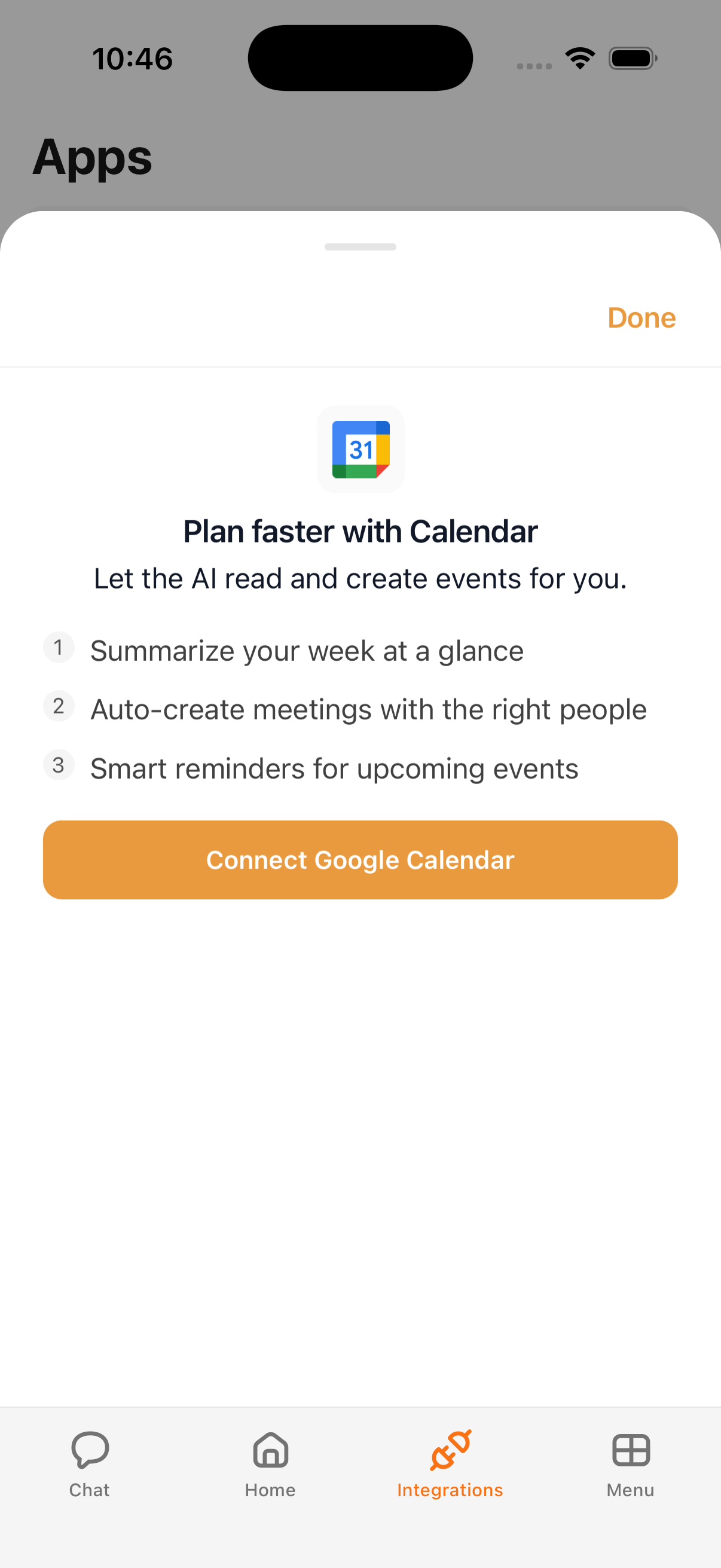Tap the Dynamic Island pill
Image resolution: width=721 pixels, height=1568 pixels.
[360, 57]
